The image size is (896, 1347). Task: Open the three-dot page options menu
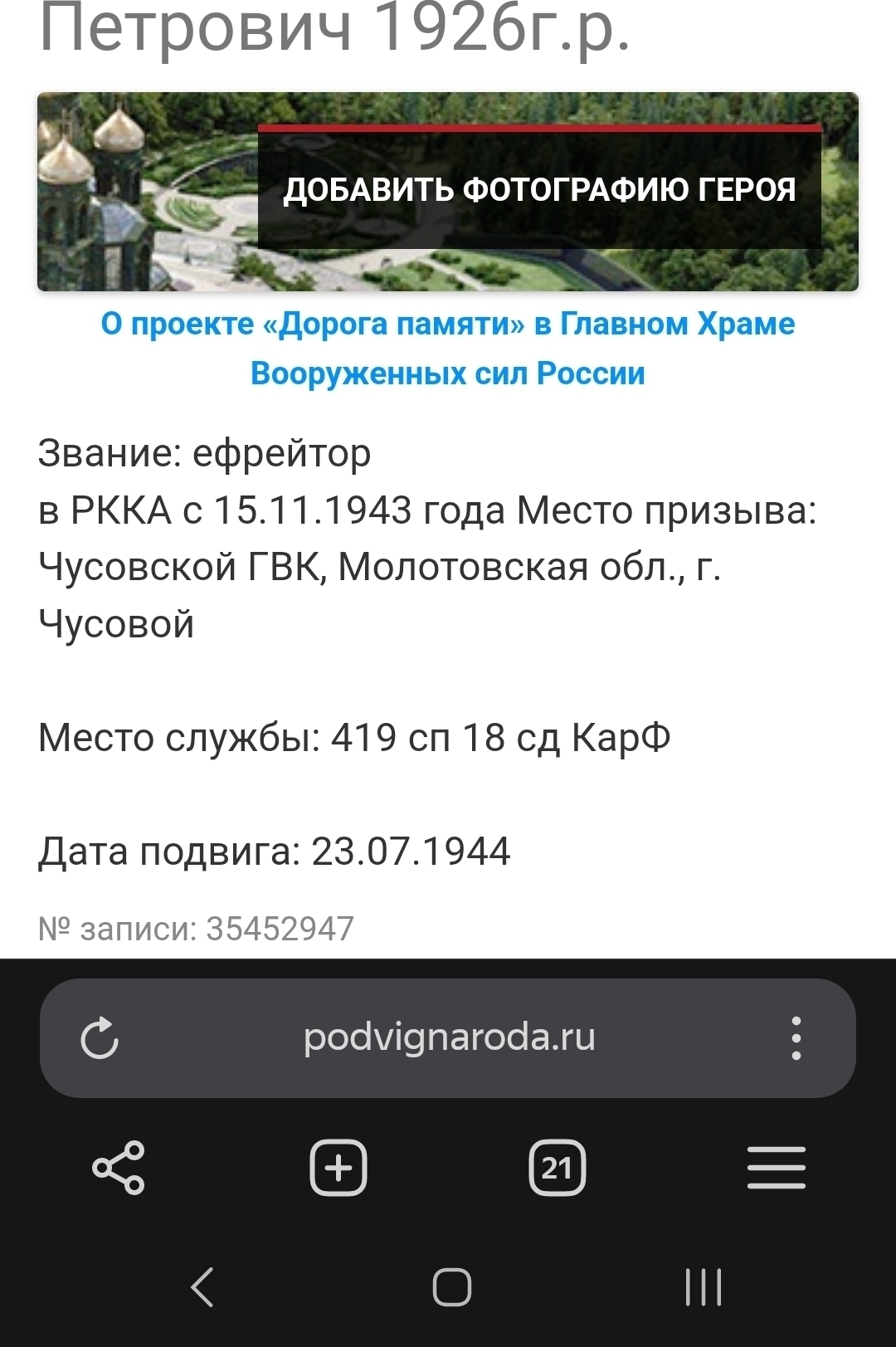(796, 1038)
